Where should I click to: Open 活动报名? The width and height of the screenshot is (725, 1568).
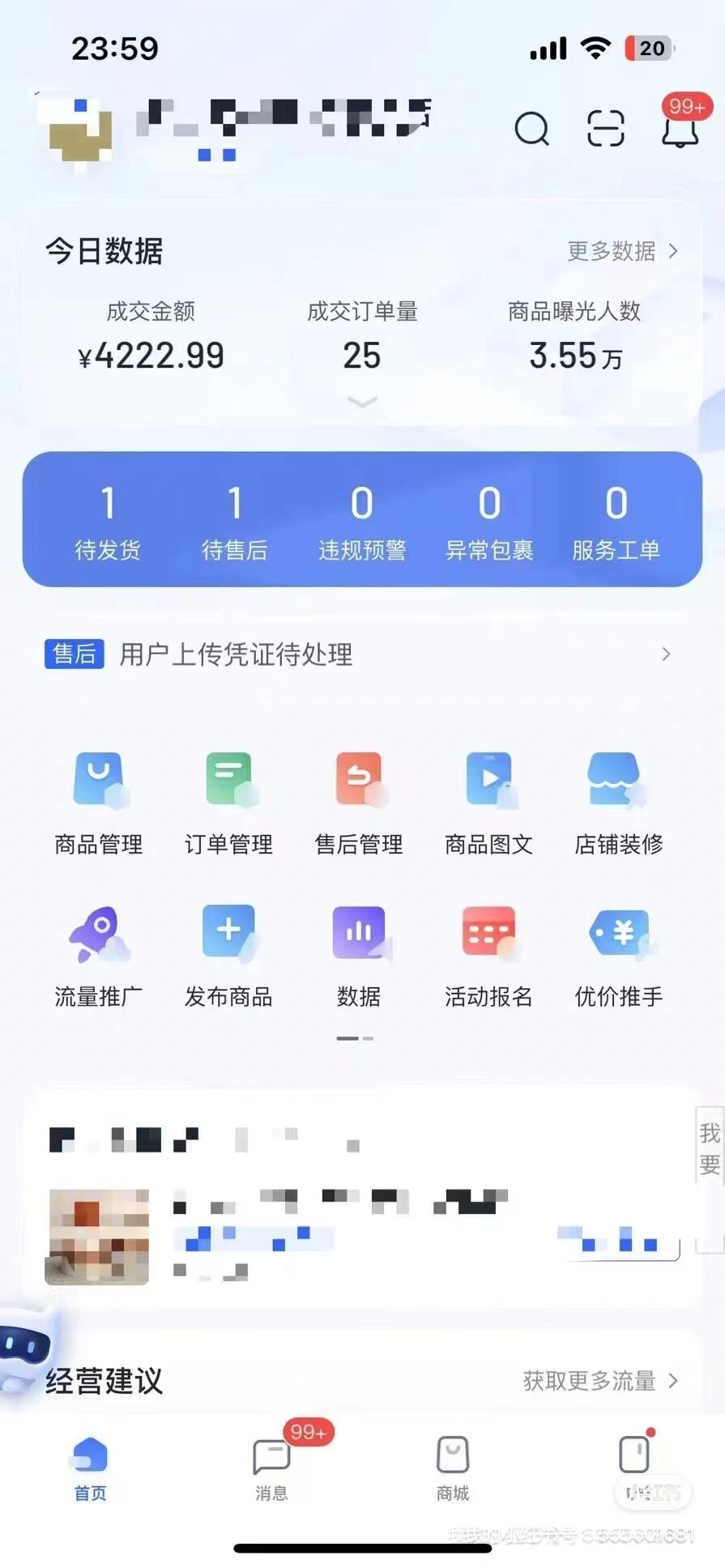[488, 955]
